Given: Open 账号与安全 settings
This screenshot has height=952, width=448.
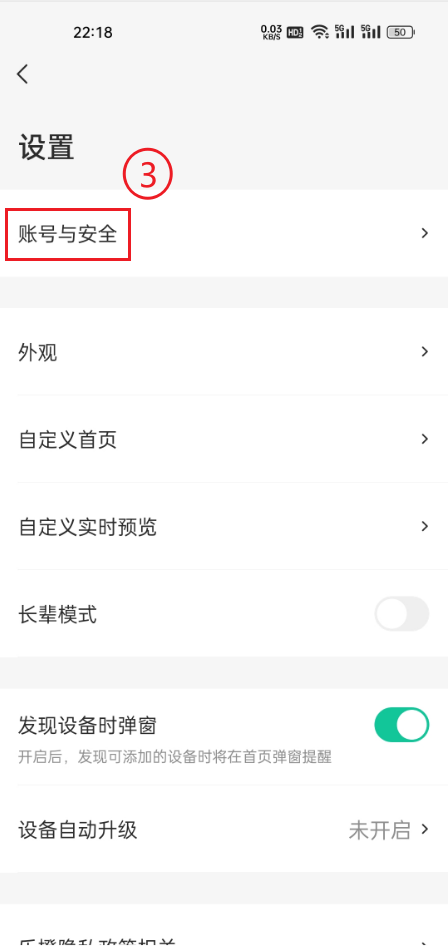Looking at the screenshot, I should pos(224,233).
